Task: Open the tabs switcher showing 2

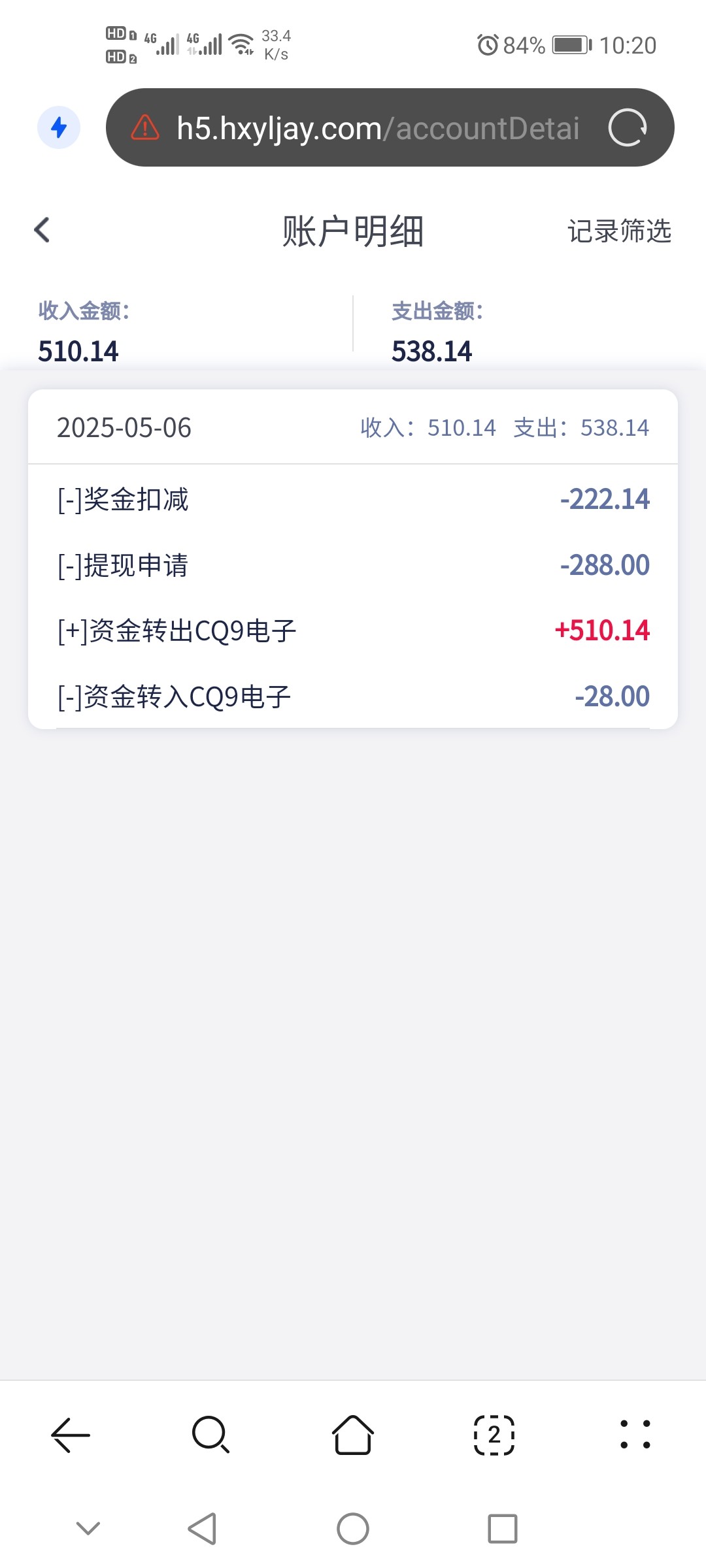Action: click(x=494, y=1435)
